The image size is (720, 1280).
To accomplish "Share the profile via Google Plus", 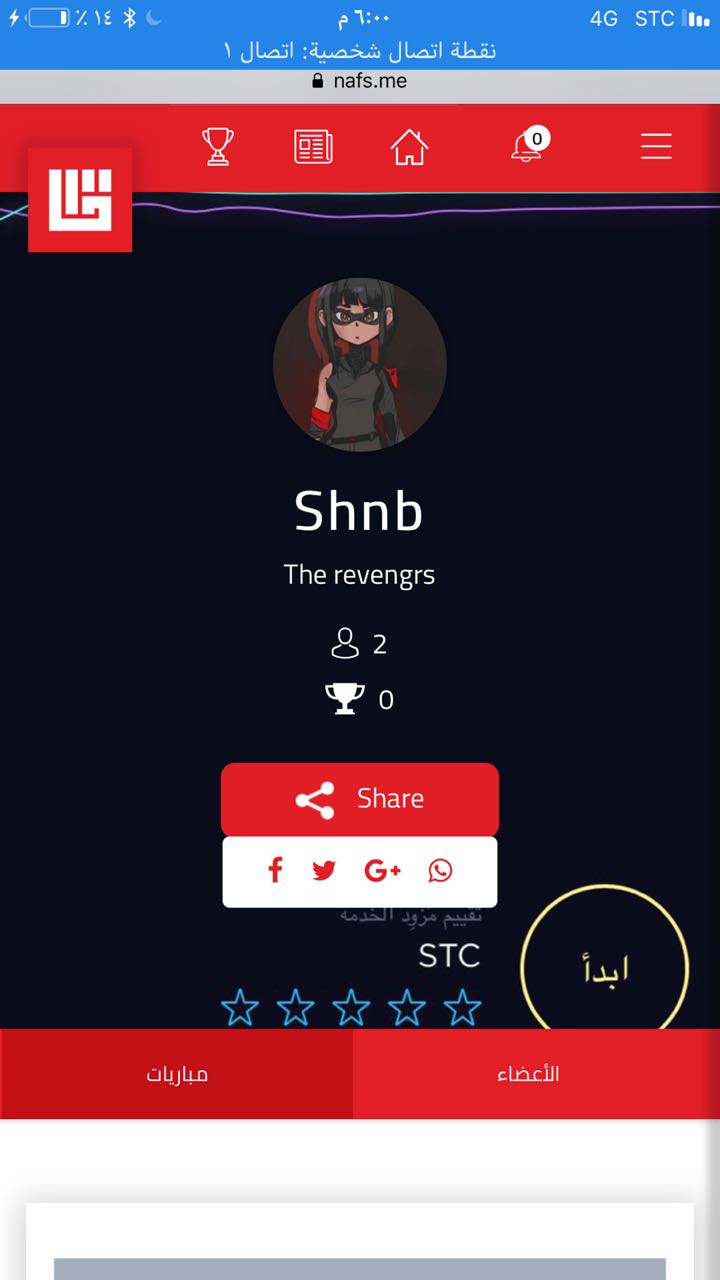I will pyautogui.click(x=382, y=870).
